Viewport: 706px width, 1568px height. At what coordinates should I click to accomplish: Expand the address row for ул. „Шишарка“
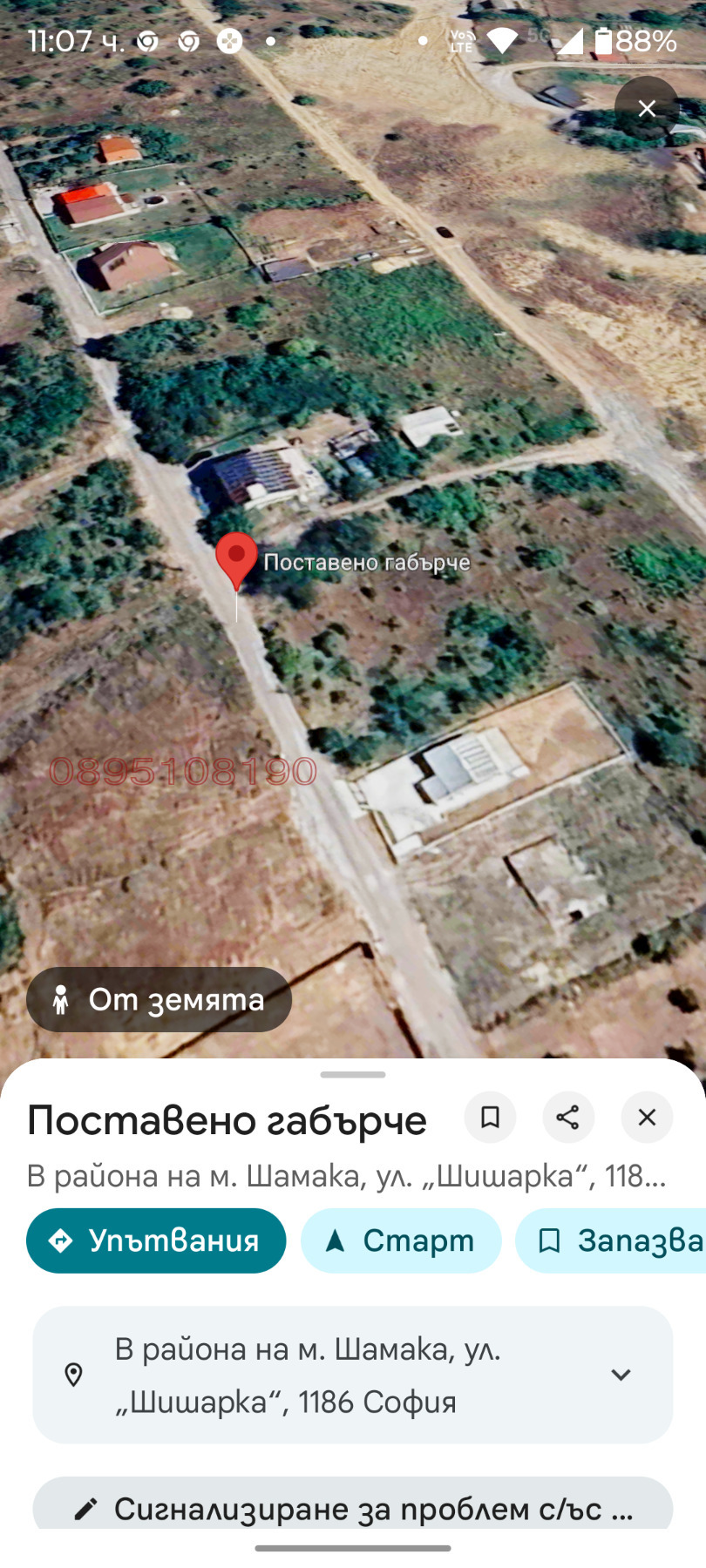(620, 1375)
